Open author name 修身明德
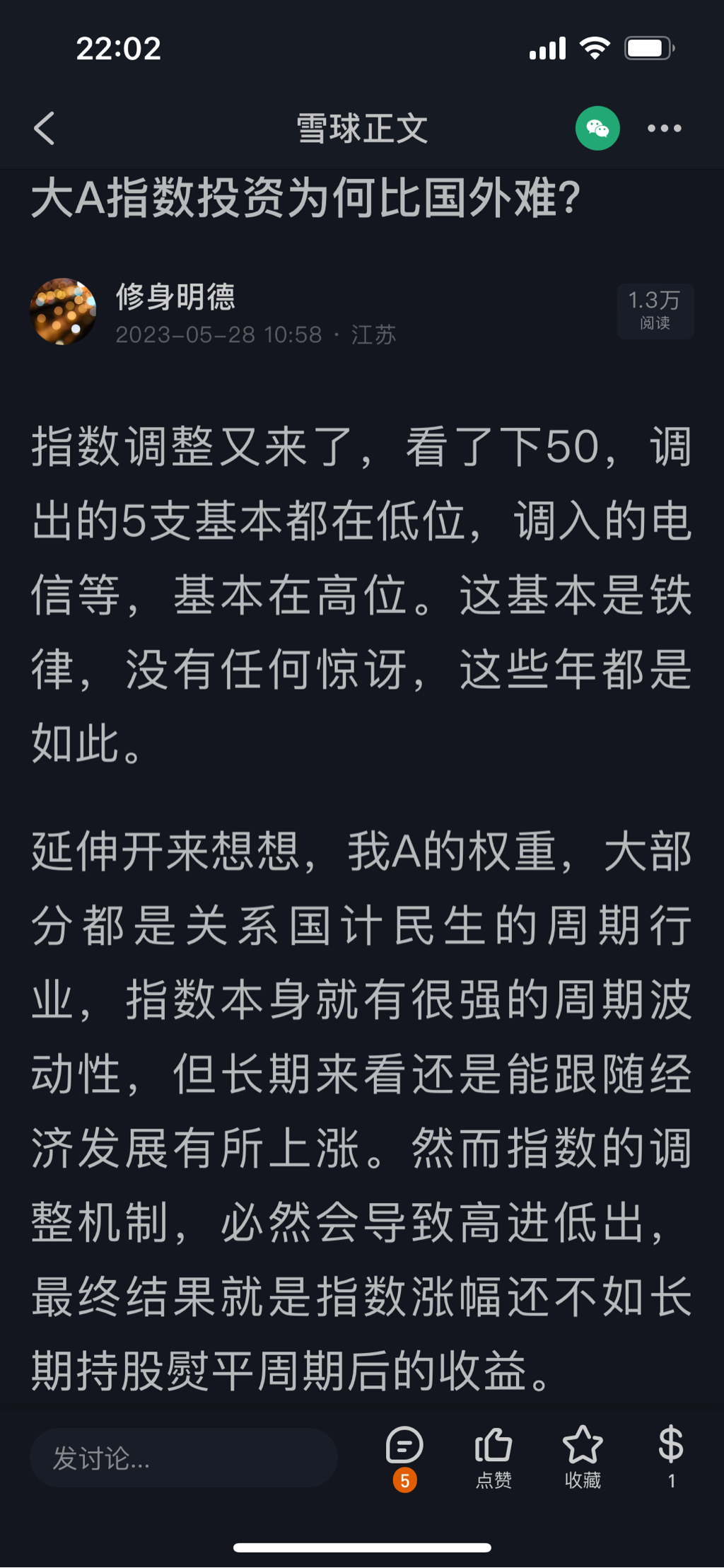The image size is (724, 1568). [175, 297]
